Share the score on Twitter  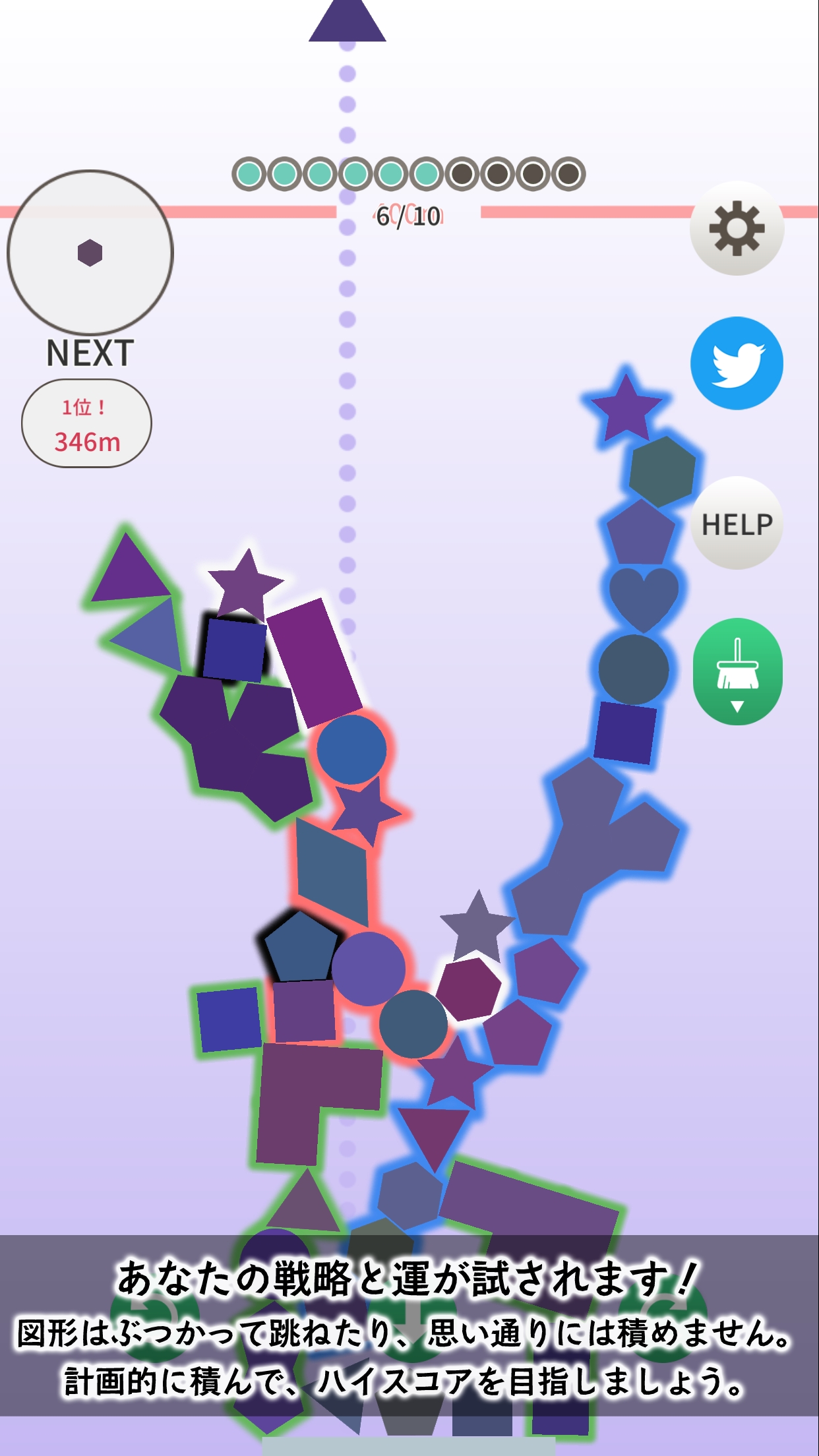click(737, 363)
